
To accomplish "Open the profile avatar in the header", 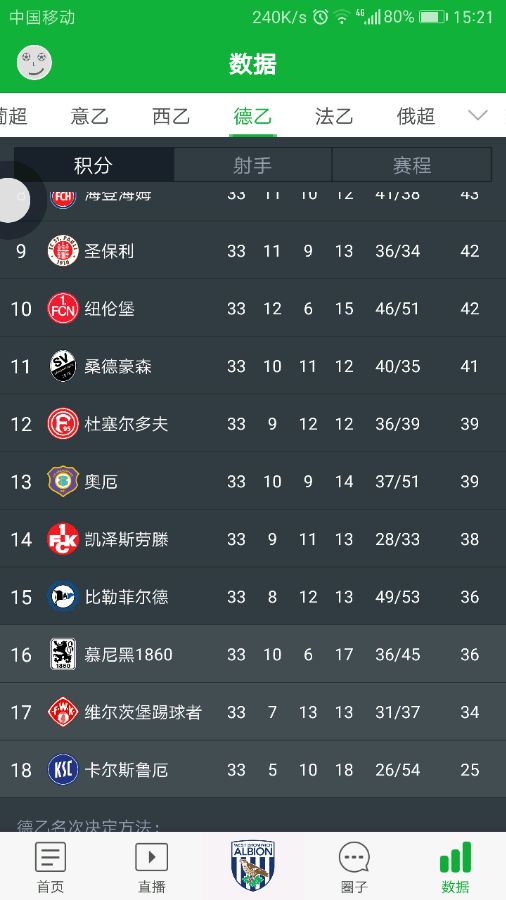I will tap(34, 63).
